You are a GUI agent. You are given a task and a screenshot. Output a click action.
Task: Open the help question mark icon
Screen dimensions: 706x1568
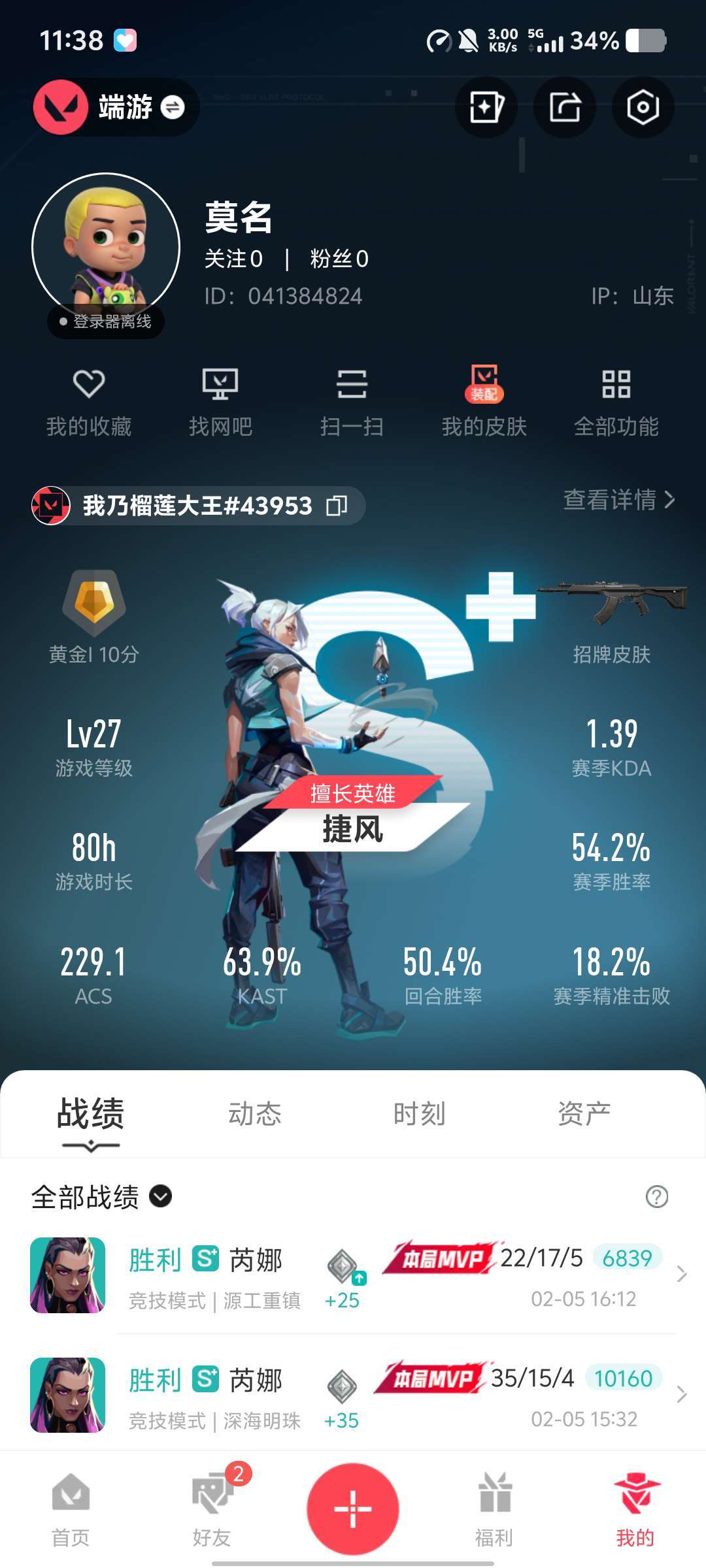[x=656, y=1197]
